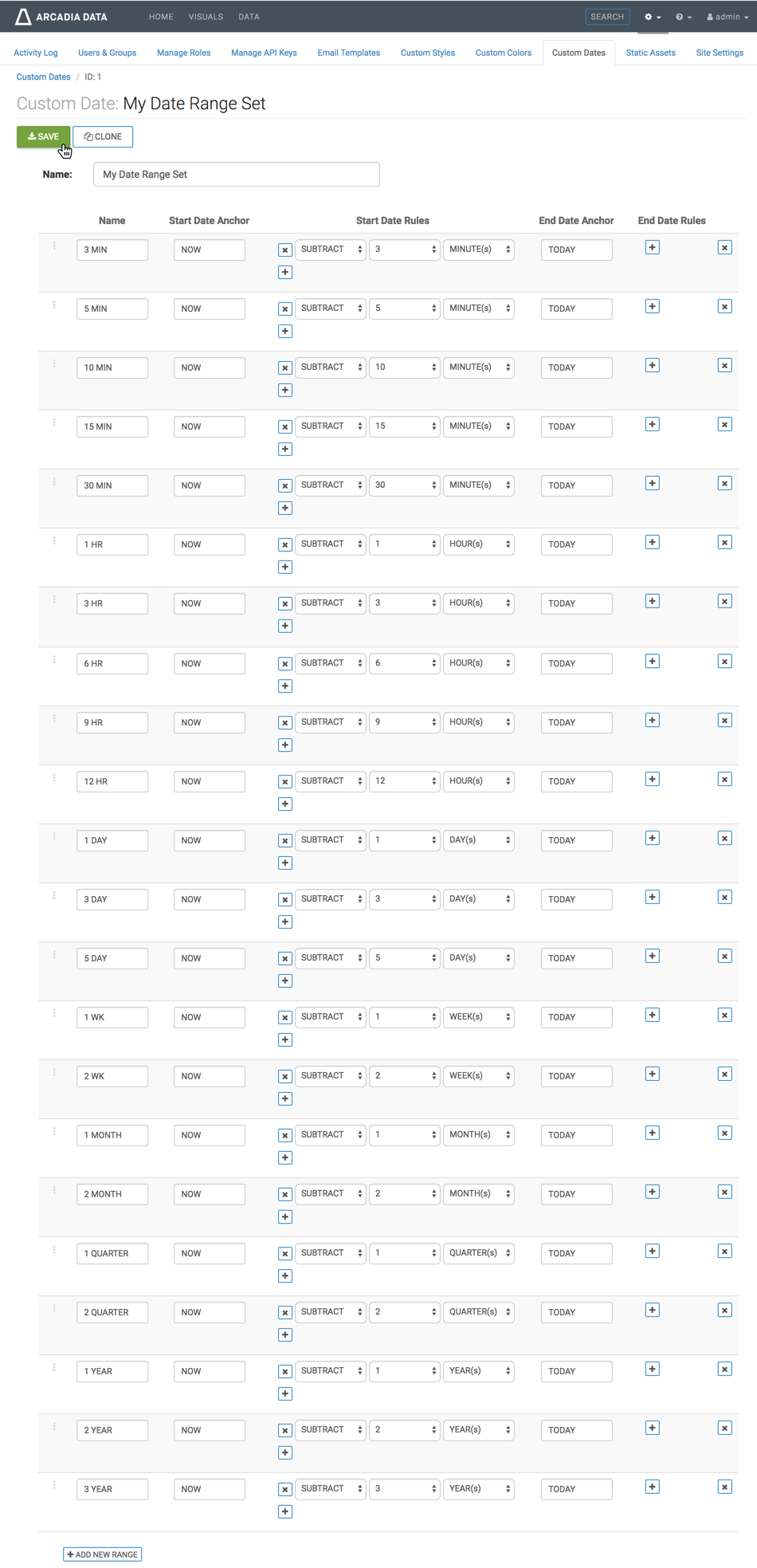This screenshot has height=1568, width=757.
Task: Follow the Custom Dates breadcrumb link
Action: click(x=44, y=77)
